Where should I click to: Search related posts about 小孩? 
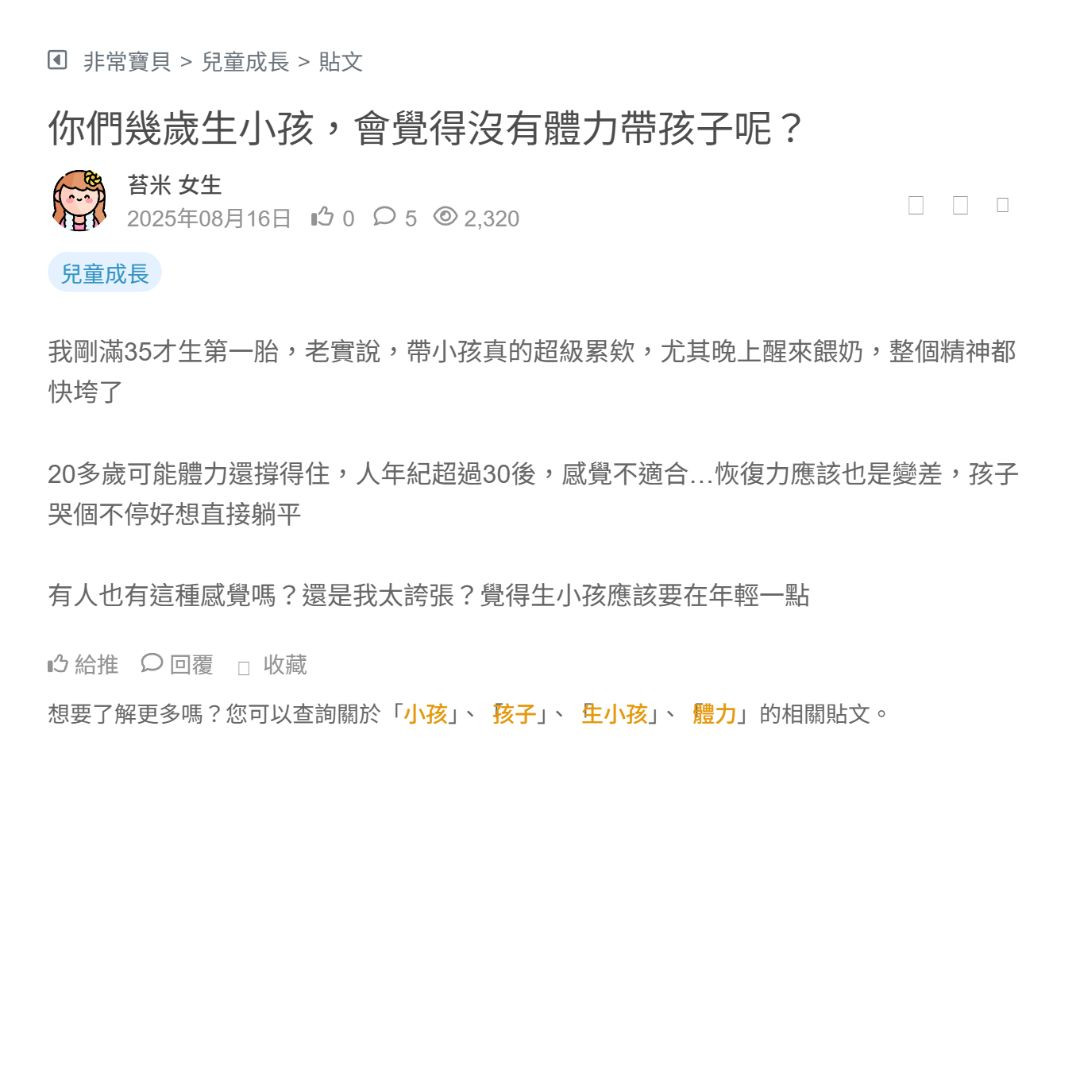click(x=425, y=714)
